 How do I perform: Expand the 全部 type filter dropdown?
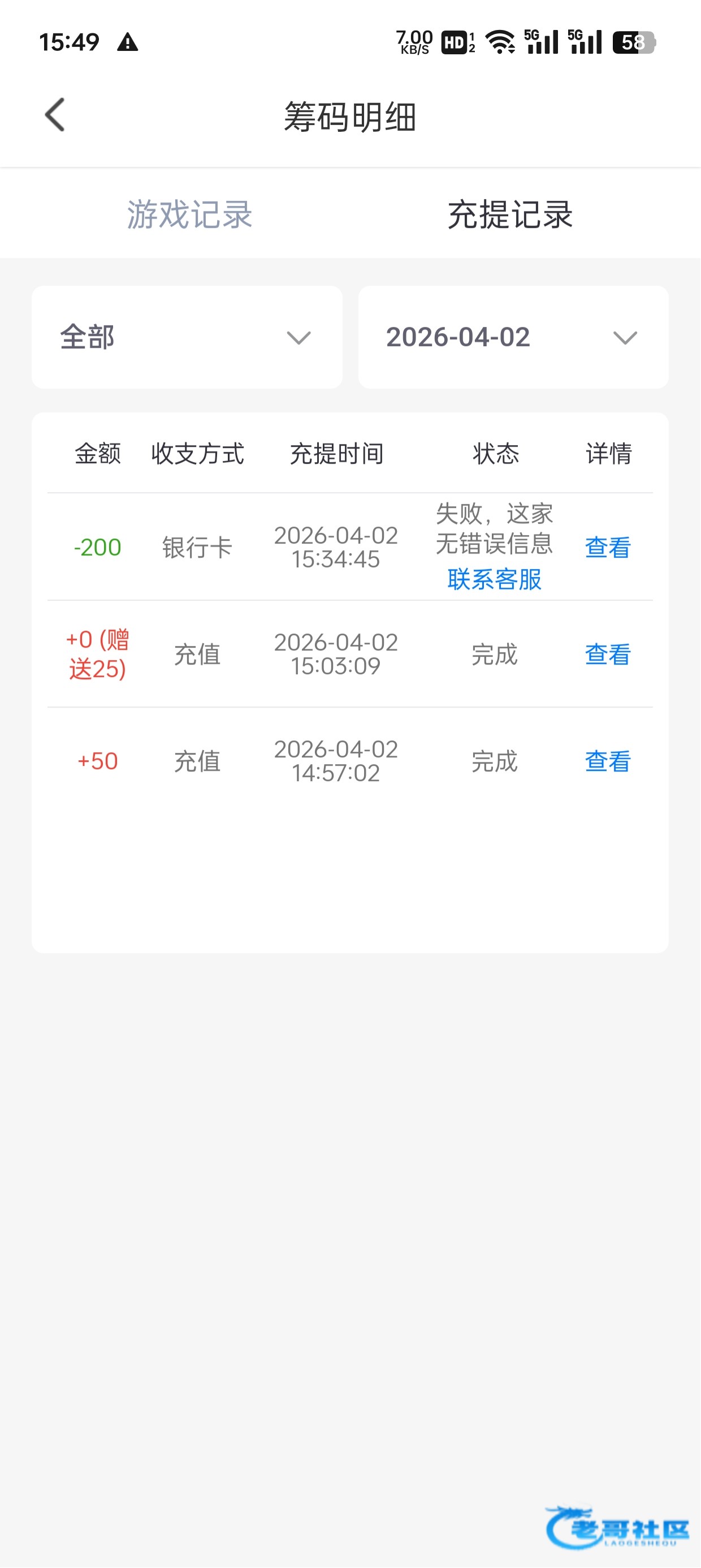pos(187,337)
